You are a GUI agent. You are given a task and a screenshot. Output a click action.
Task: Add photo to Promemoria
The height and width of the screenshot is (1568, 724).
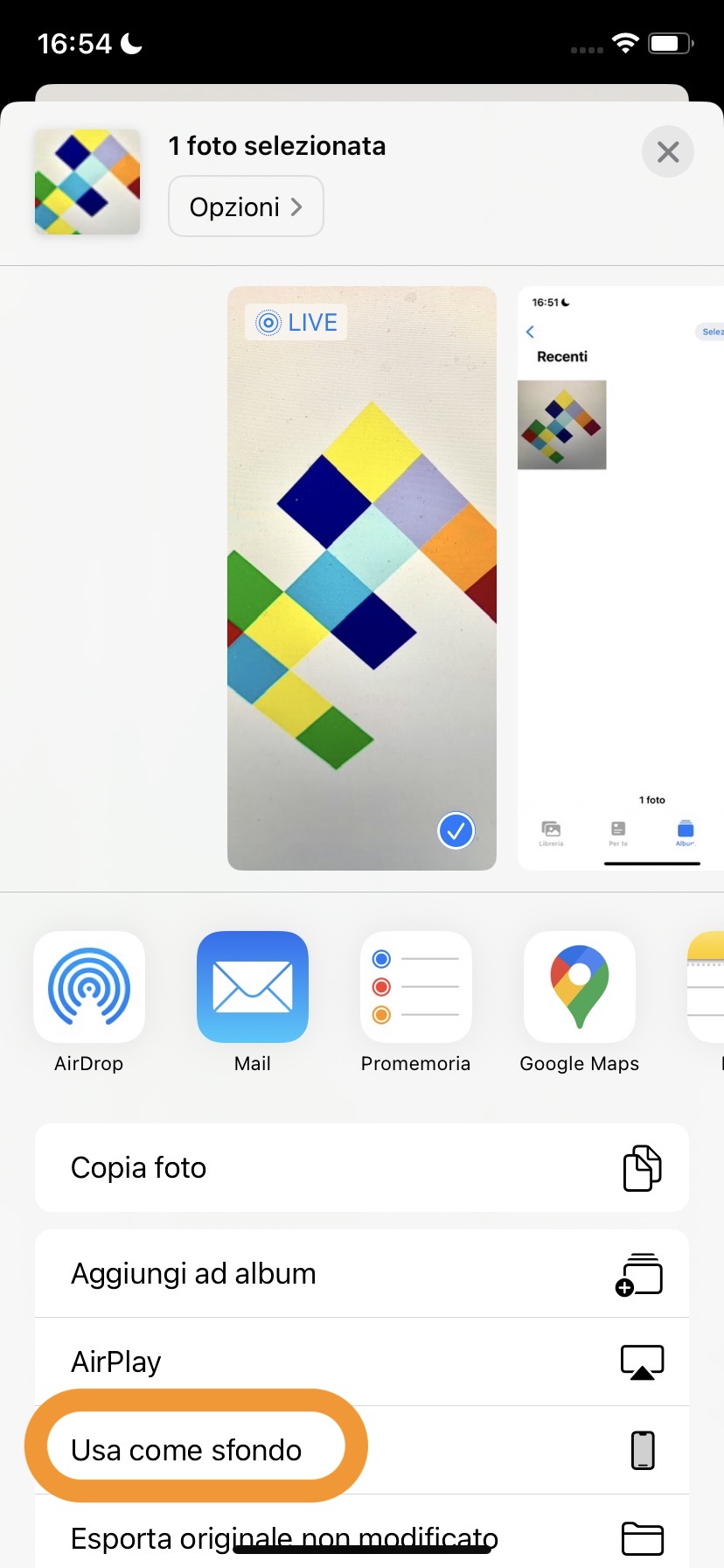416,987
